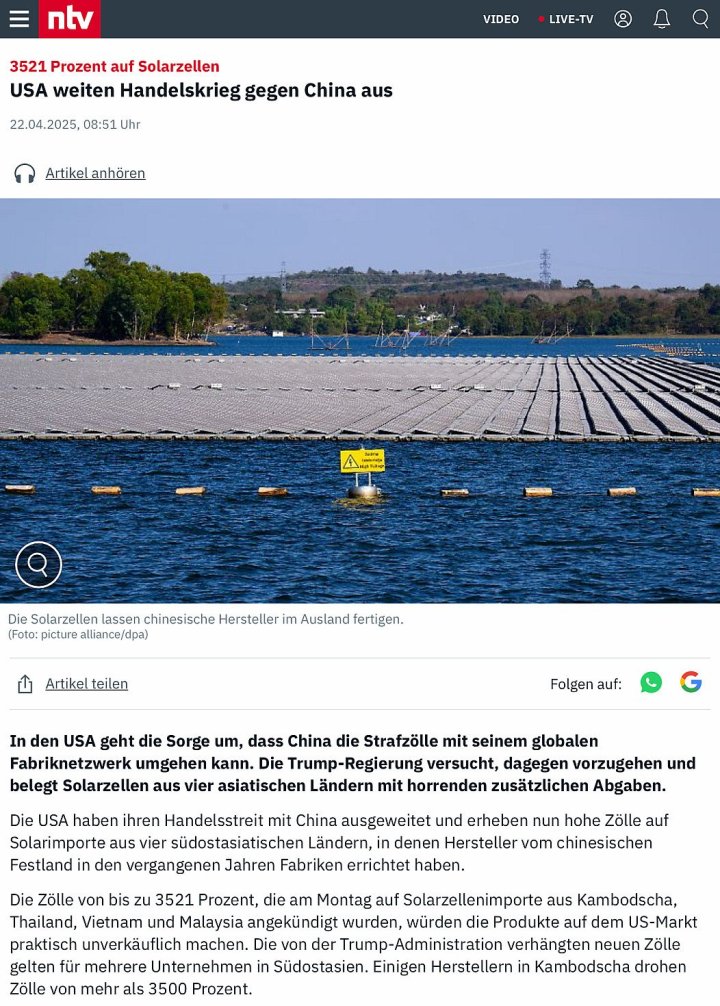Open the hamburger menu
This screenshot has height=1006, width=720.
[19, 19]
